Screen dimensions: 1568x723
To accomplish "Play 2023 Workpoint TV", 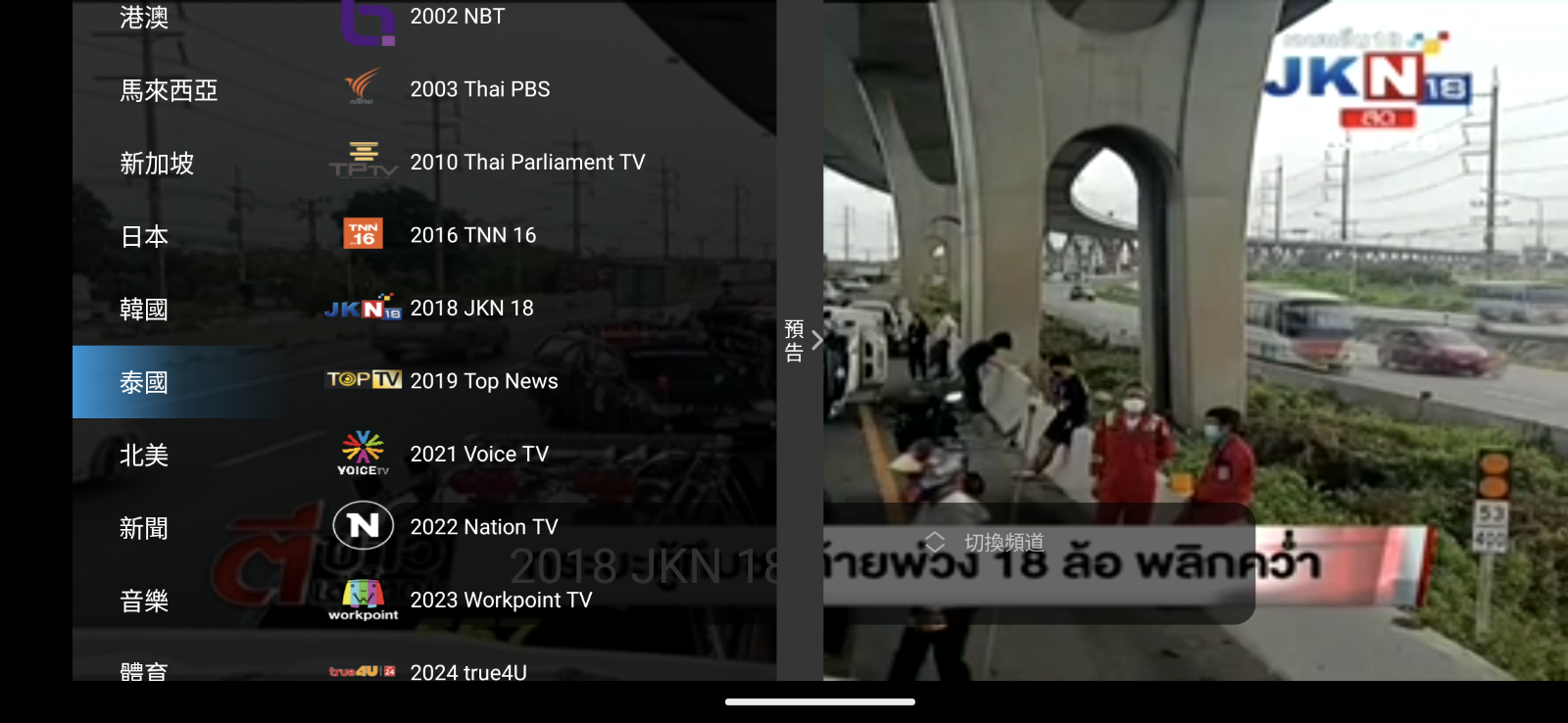I will pyautogui.click(x=500, y=600).
